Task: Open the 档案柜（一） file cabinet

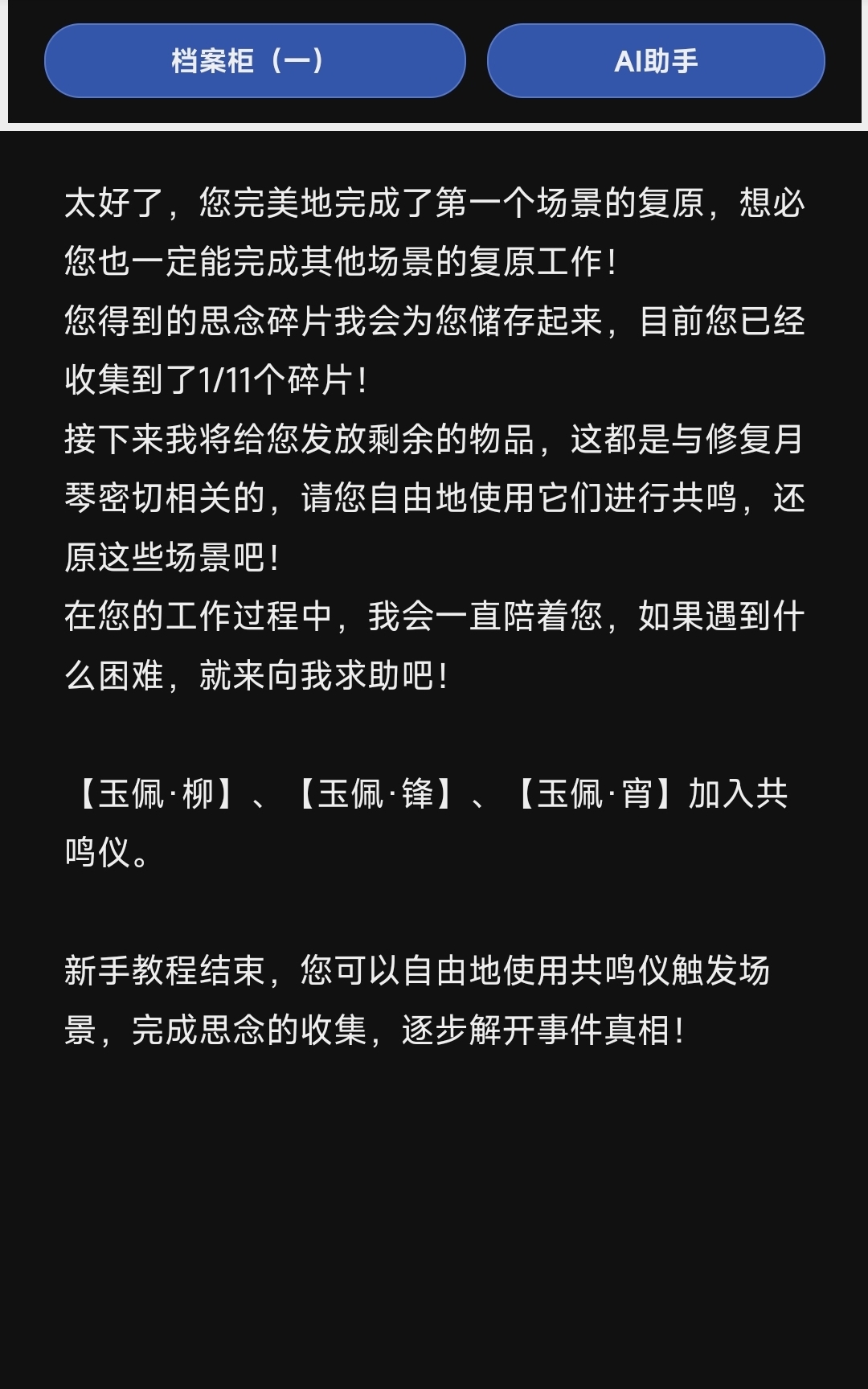Action: pyautogui.click(x=255, y=61)
